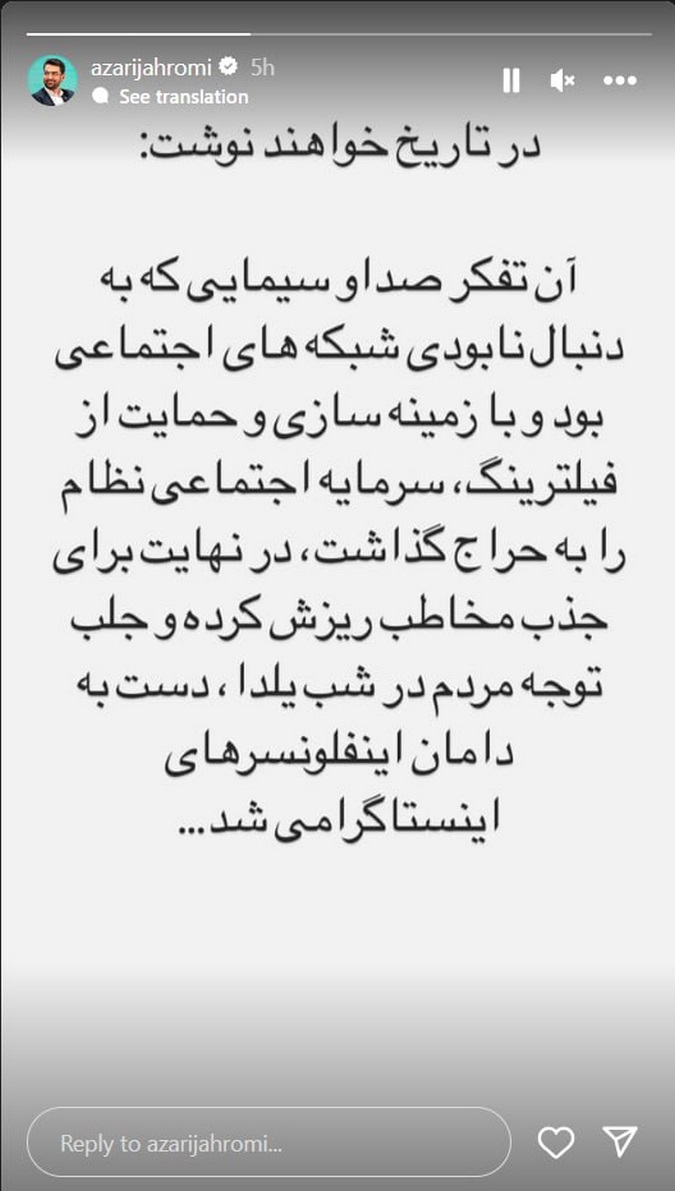Like this story with the heart
Viewport: 675px width, 1191px height.
pos(555,1142)
